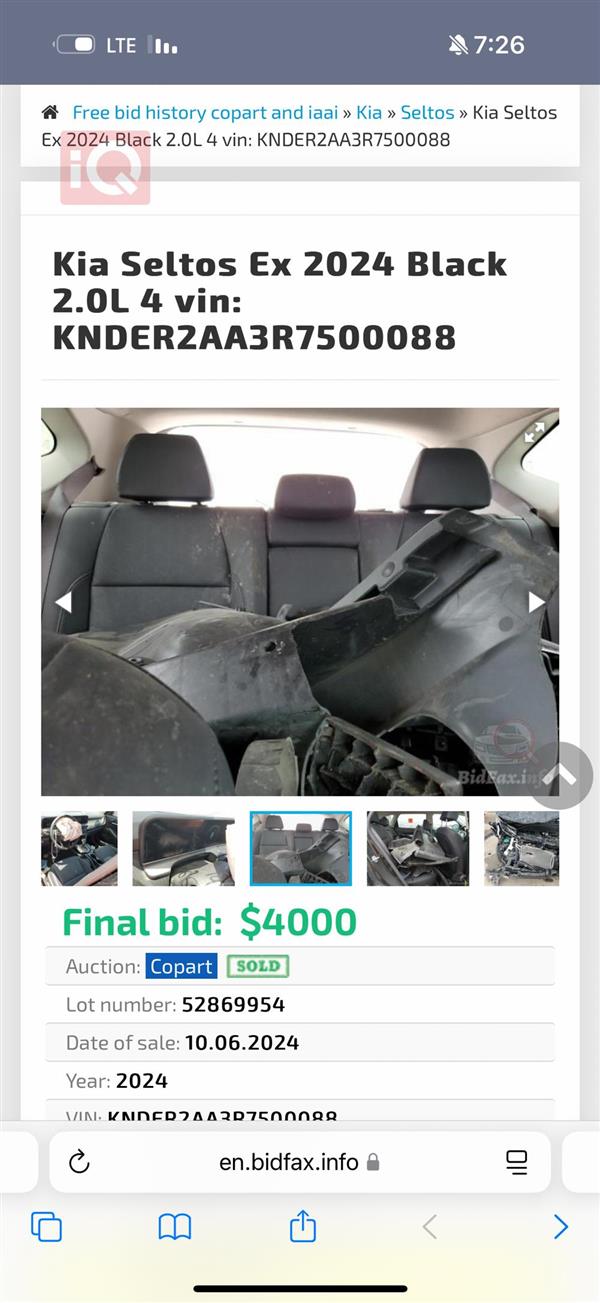This screenshot has width=600, height=1303.
Task: Open the home icon in breadcrumb
Action: point(50,113)
